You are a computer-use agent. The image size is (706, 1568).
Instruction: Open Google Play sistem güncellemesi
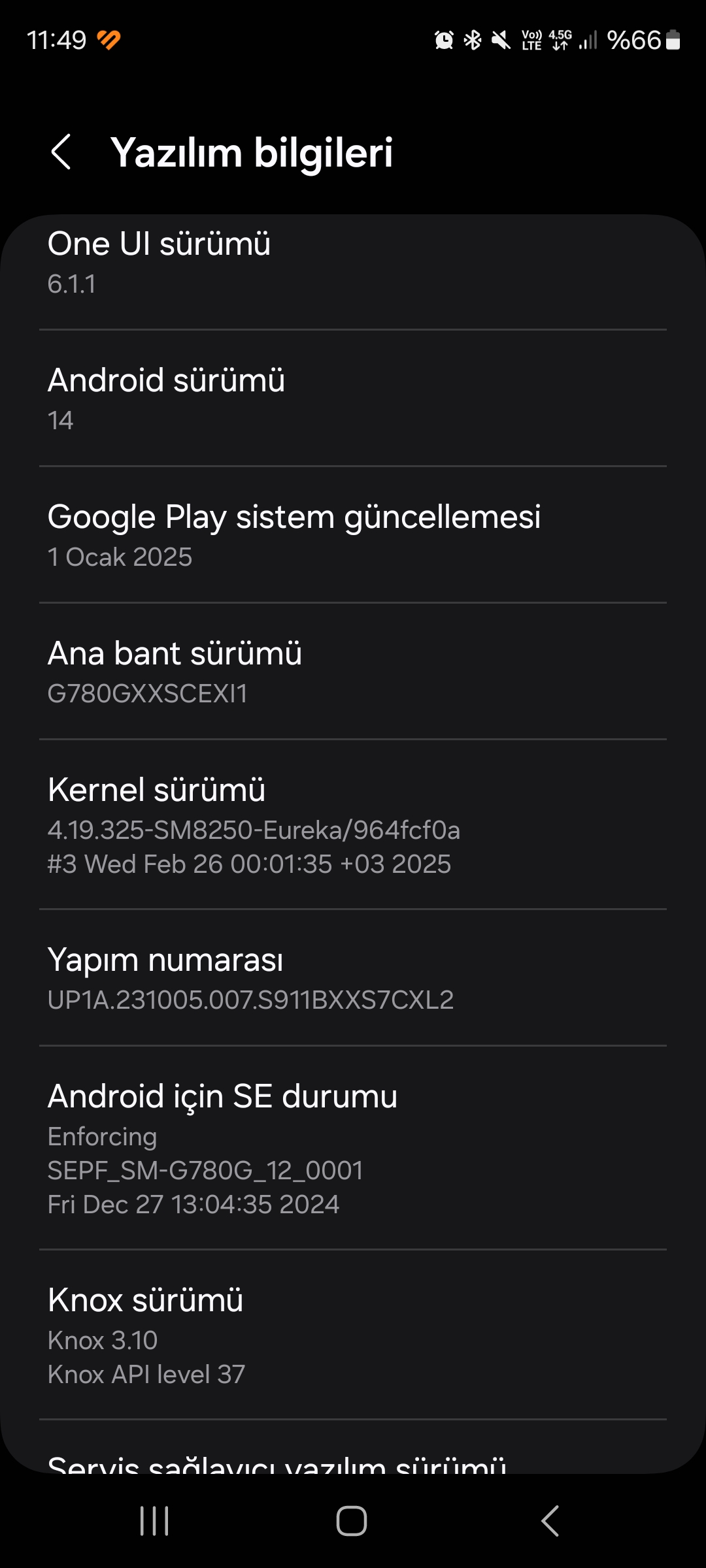point(353,535)
